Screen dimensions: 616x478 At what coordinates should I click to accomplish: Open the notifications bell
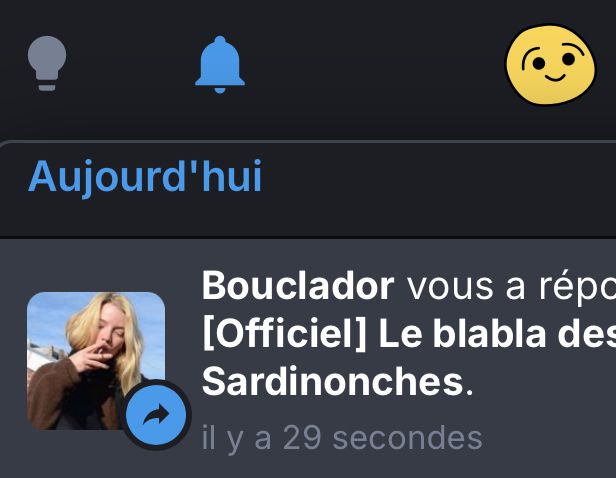point(220,65)
